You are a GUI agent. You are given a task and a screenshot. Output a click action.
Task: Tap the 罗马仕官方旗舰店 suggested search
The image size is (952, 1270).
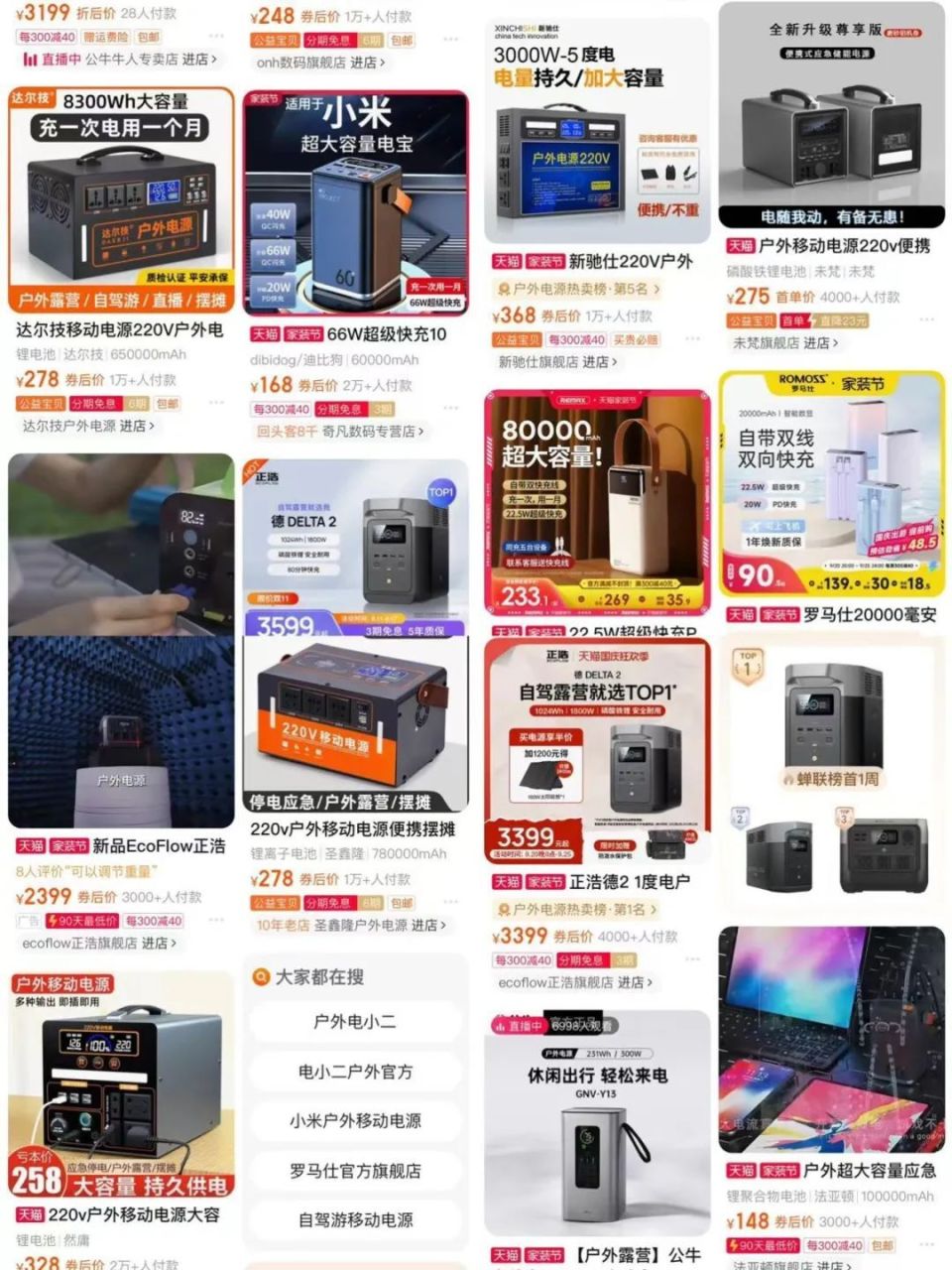[355, 1171]
